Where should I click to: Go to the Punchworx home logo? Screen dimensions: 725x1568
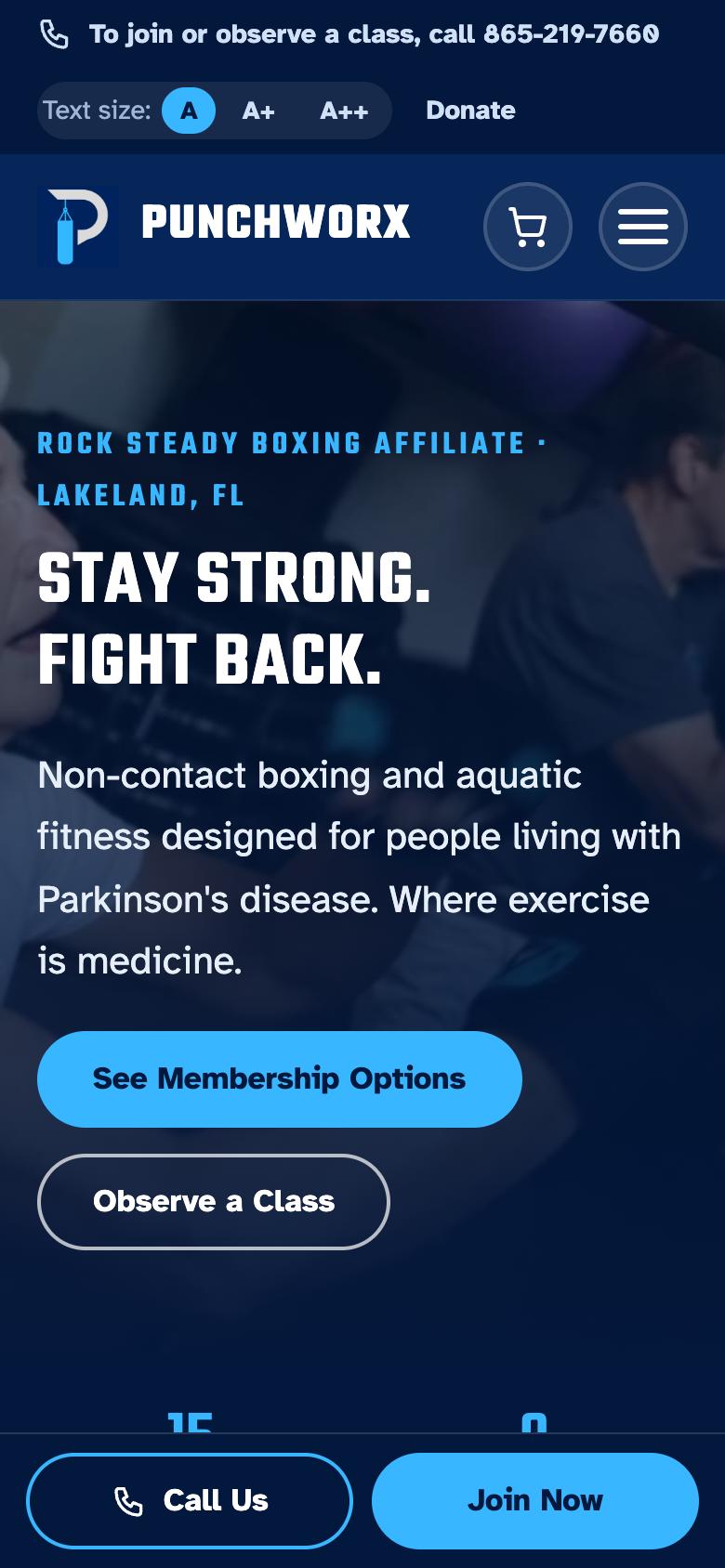224,226
